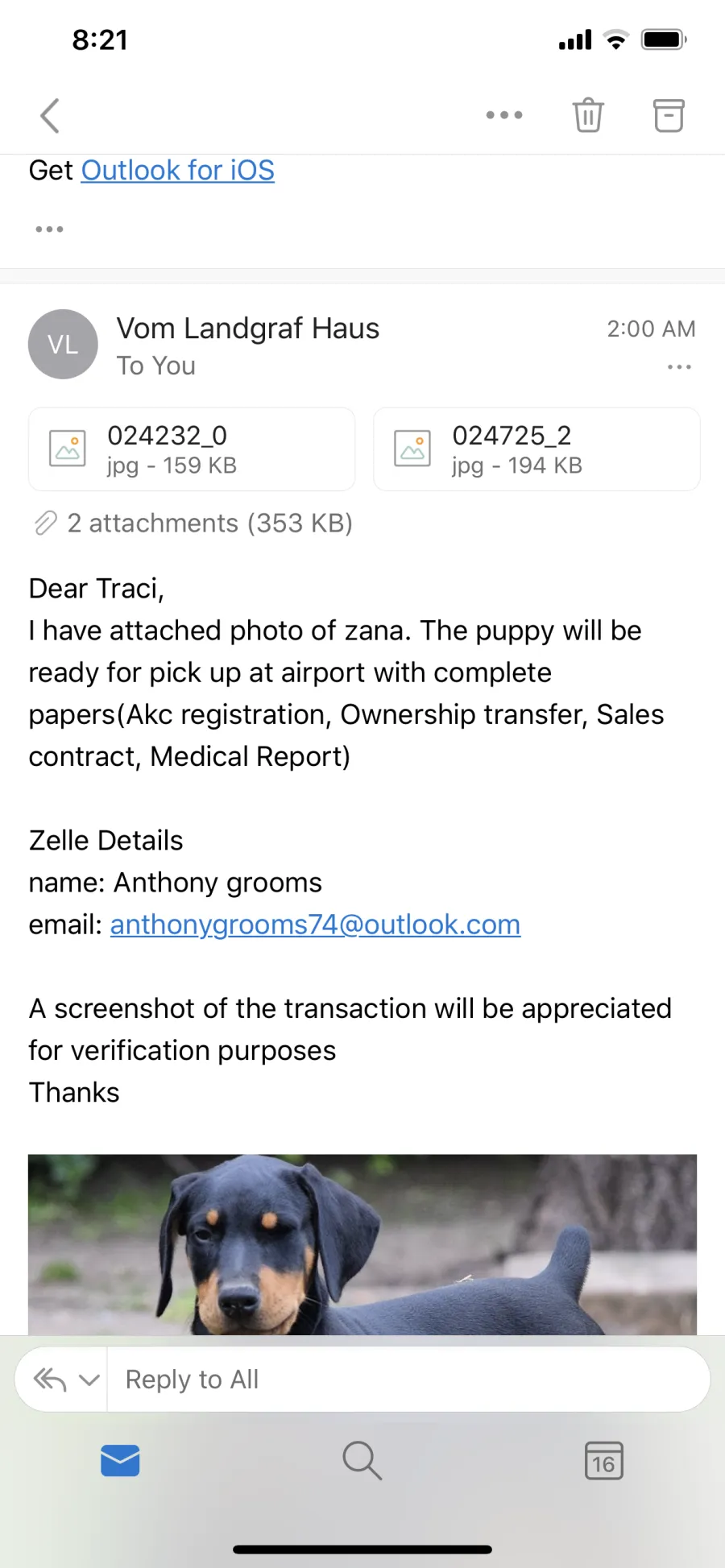Switch to the Search tab
The image size is (725, 1568).
tap(362, 1460)
